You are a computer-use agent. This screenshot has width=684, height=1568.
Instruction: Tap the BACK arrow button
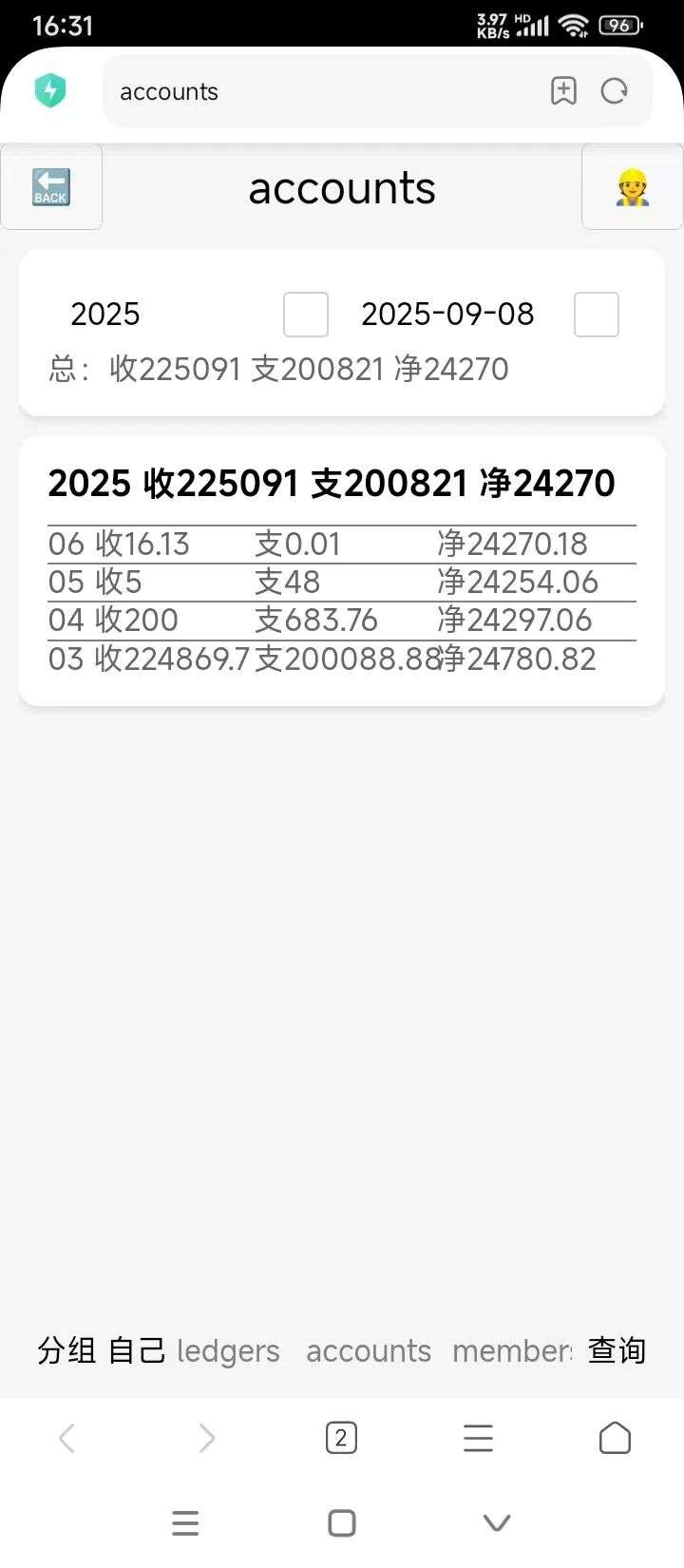pos(51,186)
